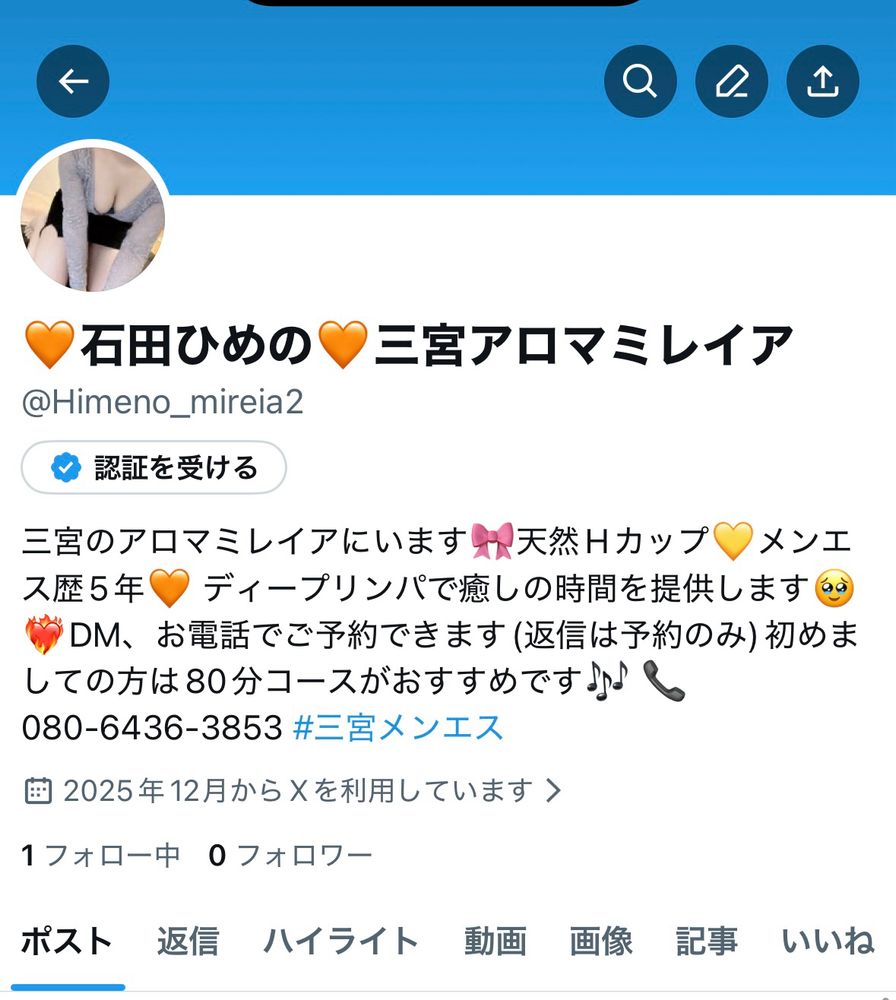Select the ハイライト tab
This screenshot has height=1000, width=896.
tap(340, 941)
